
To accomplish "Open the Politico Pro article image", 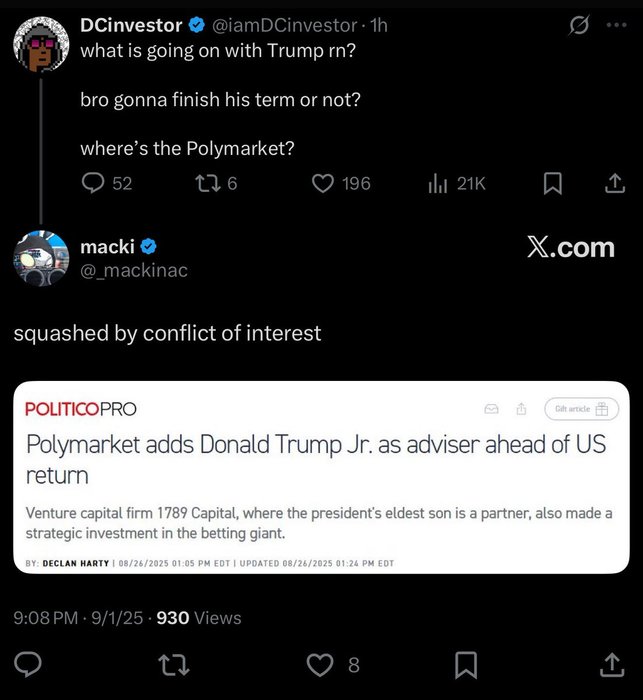I will click(x=321, y=477).
